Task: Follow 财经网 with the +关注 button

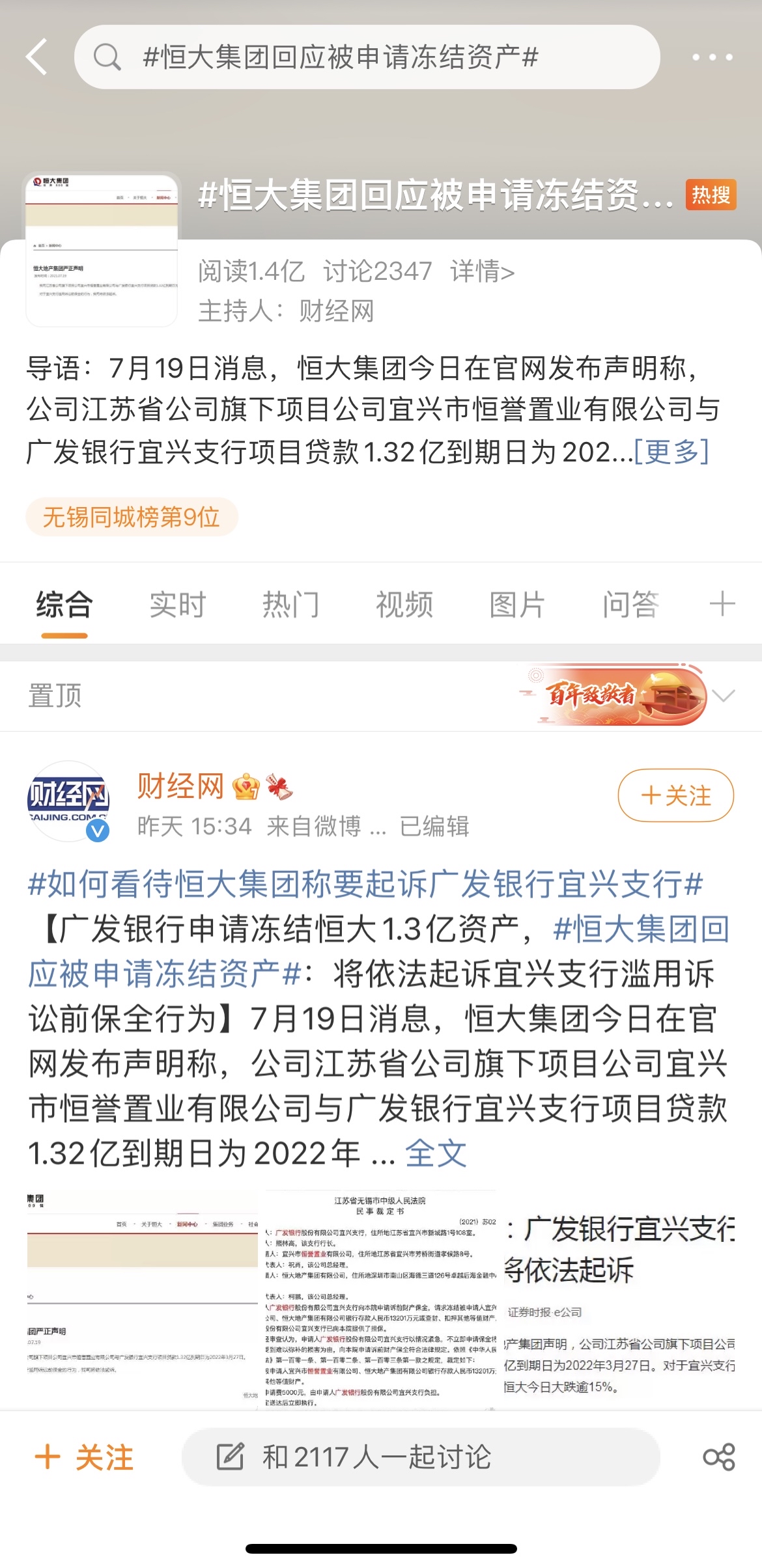Action: click(675, 795)
